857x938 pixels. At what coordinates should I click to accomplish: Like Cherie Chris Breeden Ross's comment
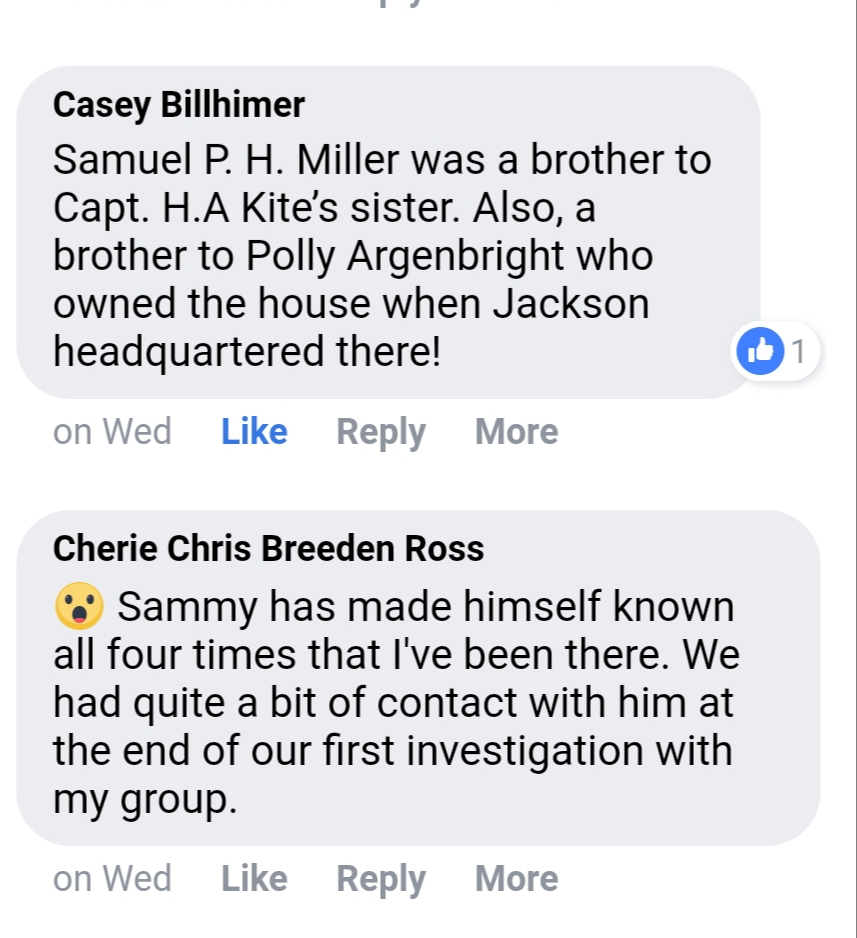pyautogui.click(x=254, y=879)
